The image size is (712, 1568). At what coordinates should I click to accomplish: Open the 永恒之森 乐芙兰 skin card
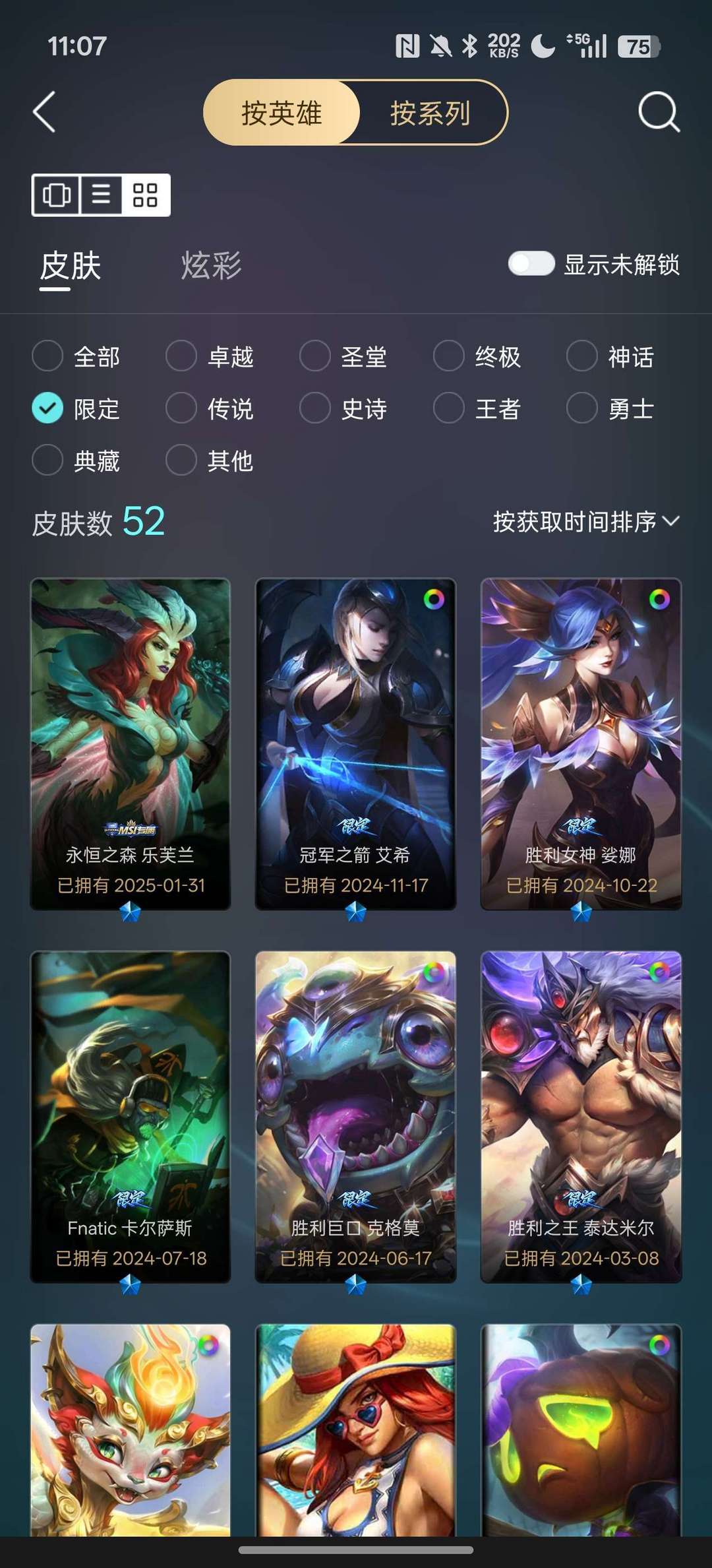tap(131, 744)
